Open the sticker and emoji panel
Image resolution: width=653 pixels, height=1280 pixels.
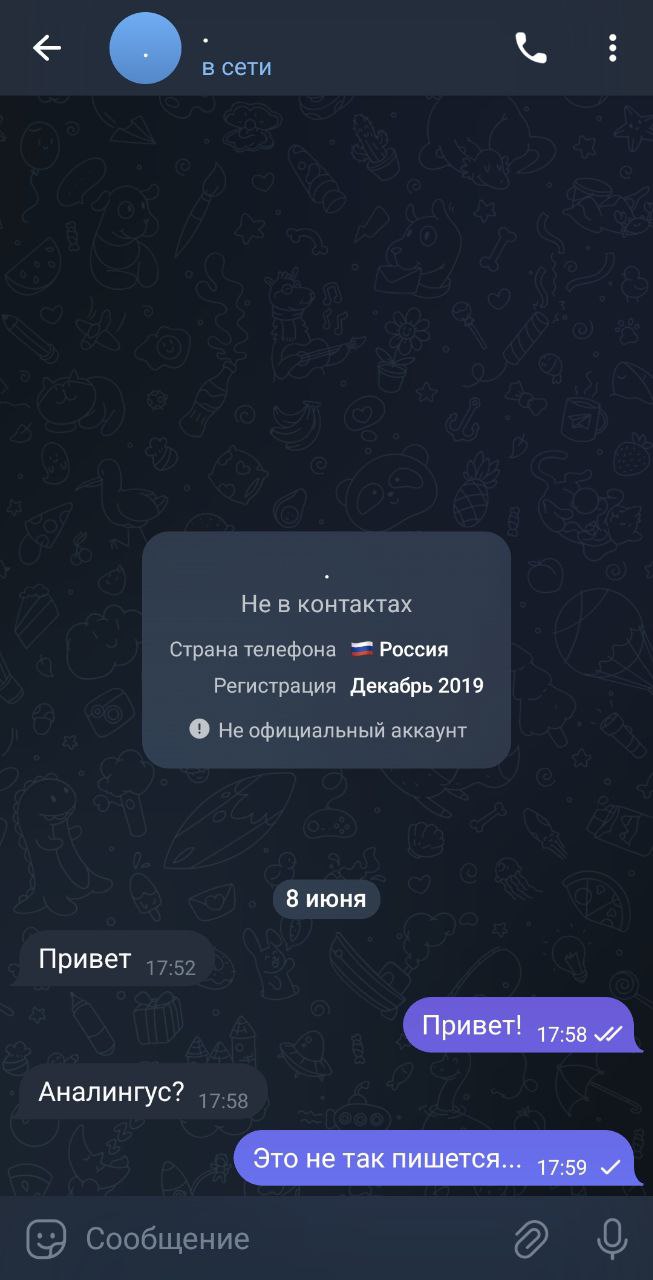point(46,1239)
